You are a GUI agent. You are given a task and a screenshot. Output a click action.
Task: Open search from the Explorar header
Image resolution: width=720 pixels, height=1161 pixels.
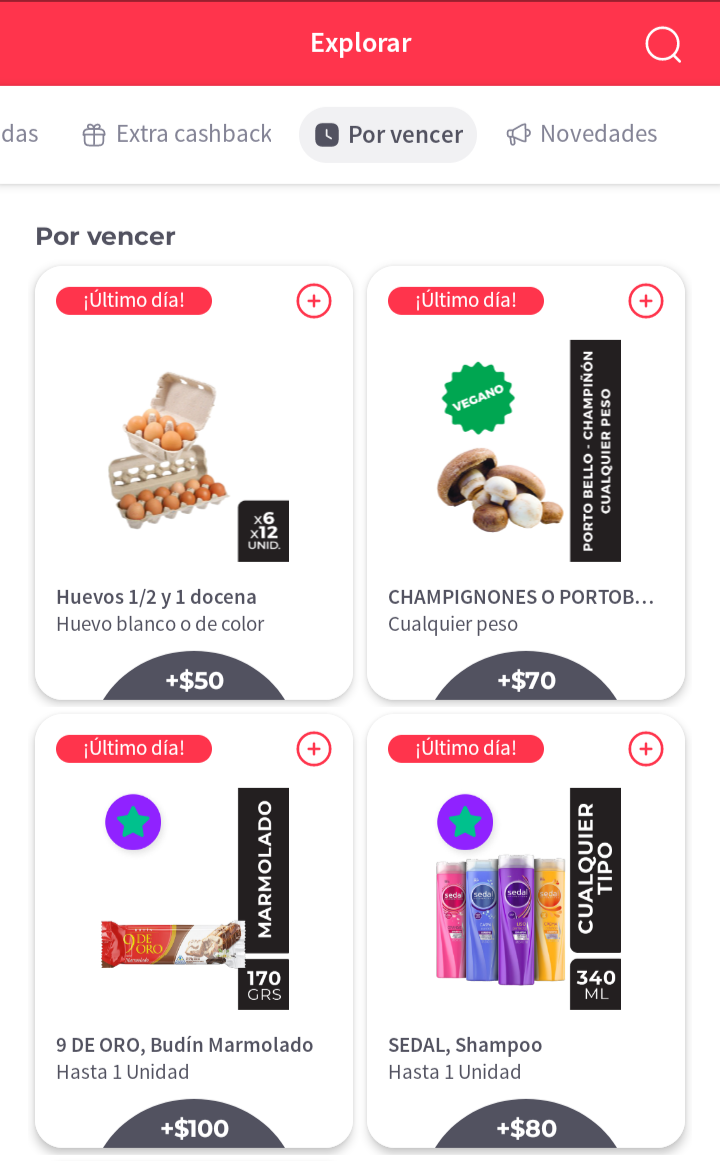[x=663, y=44]
